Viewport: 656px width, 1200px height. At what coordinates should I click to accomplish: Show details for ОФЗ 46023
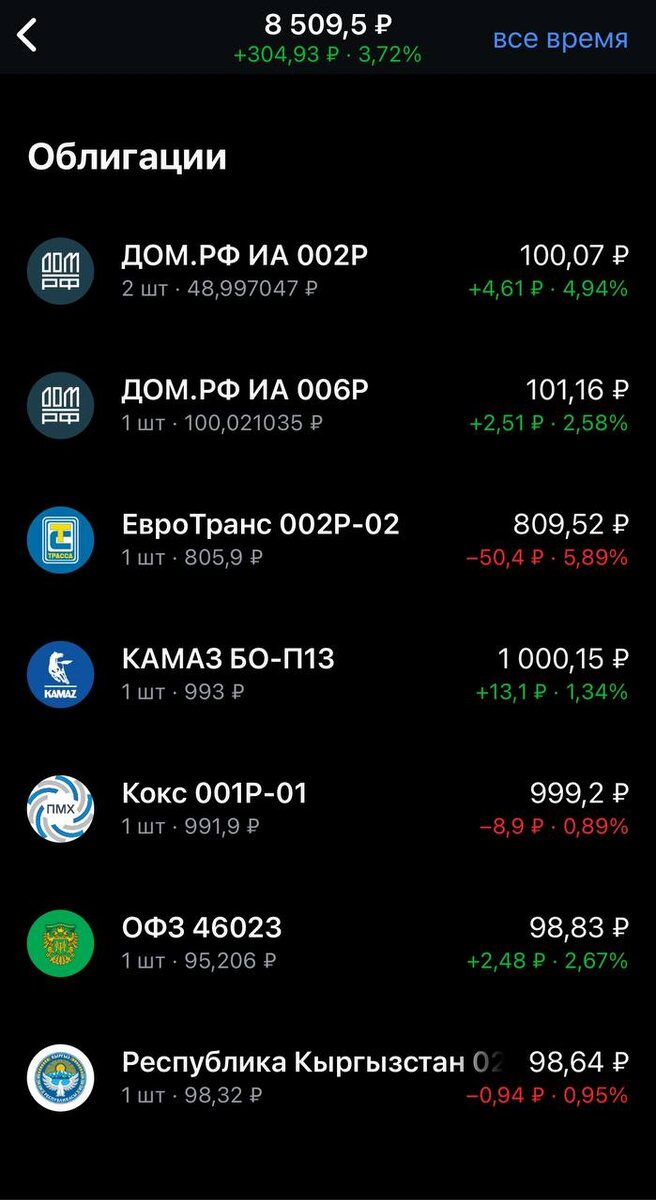(x=202, y=928)
